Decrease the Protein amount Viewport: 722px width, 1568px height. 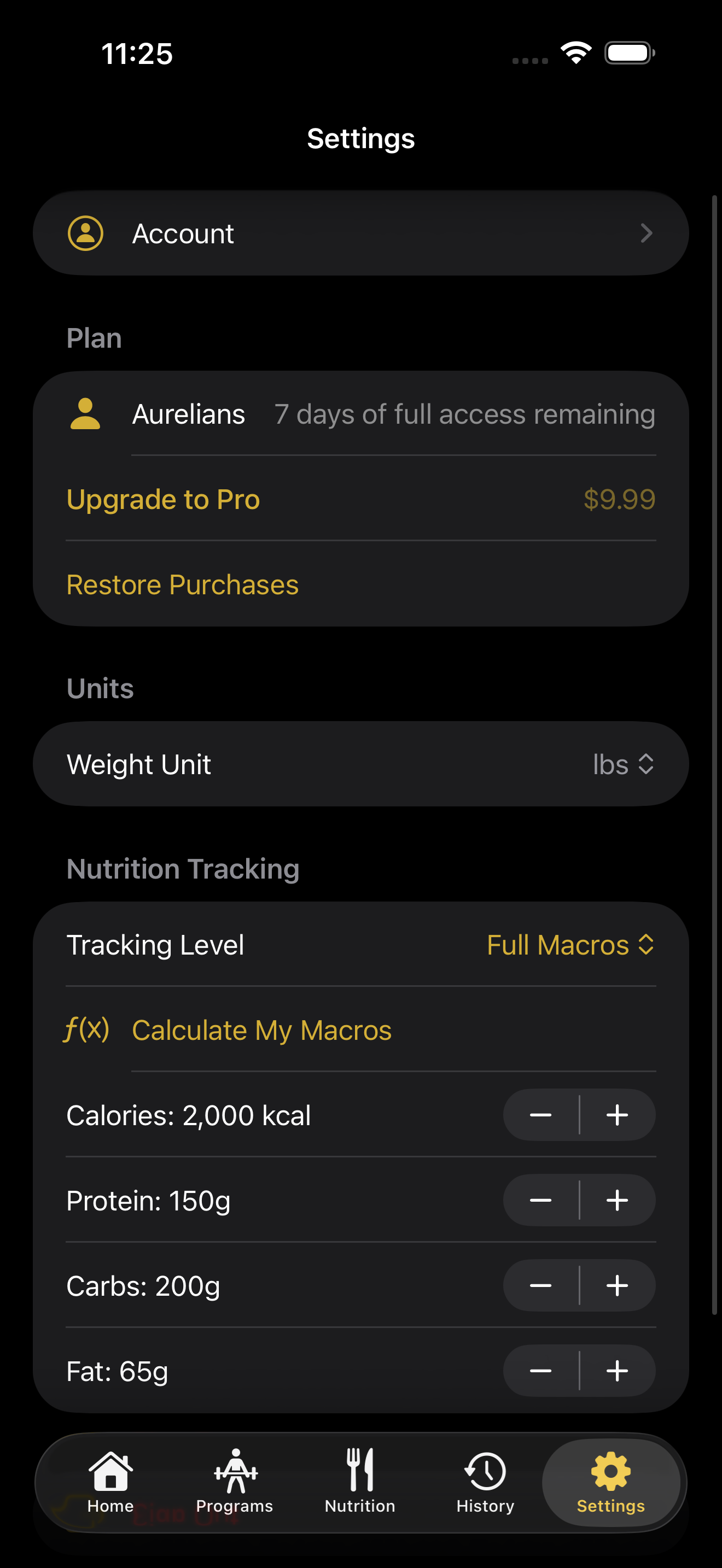pos(540,1200)
